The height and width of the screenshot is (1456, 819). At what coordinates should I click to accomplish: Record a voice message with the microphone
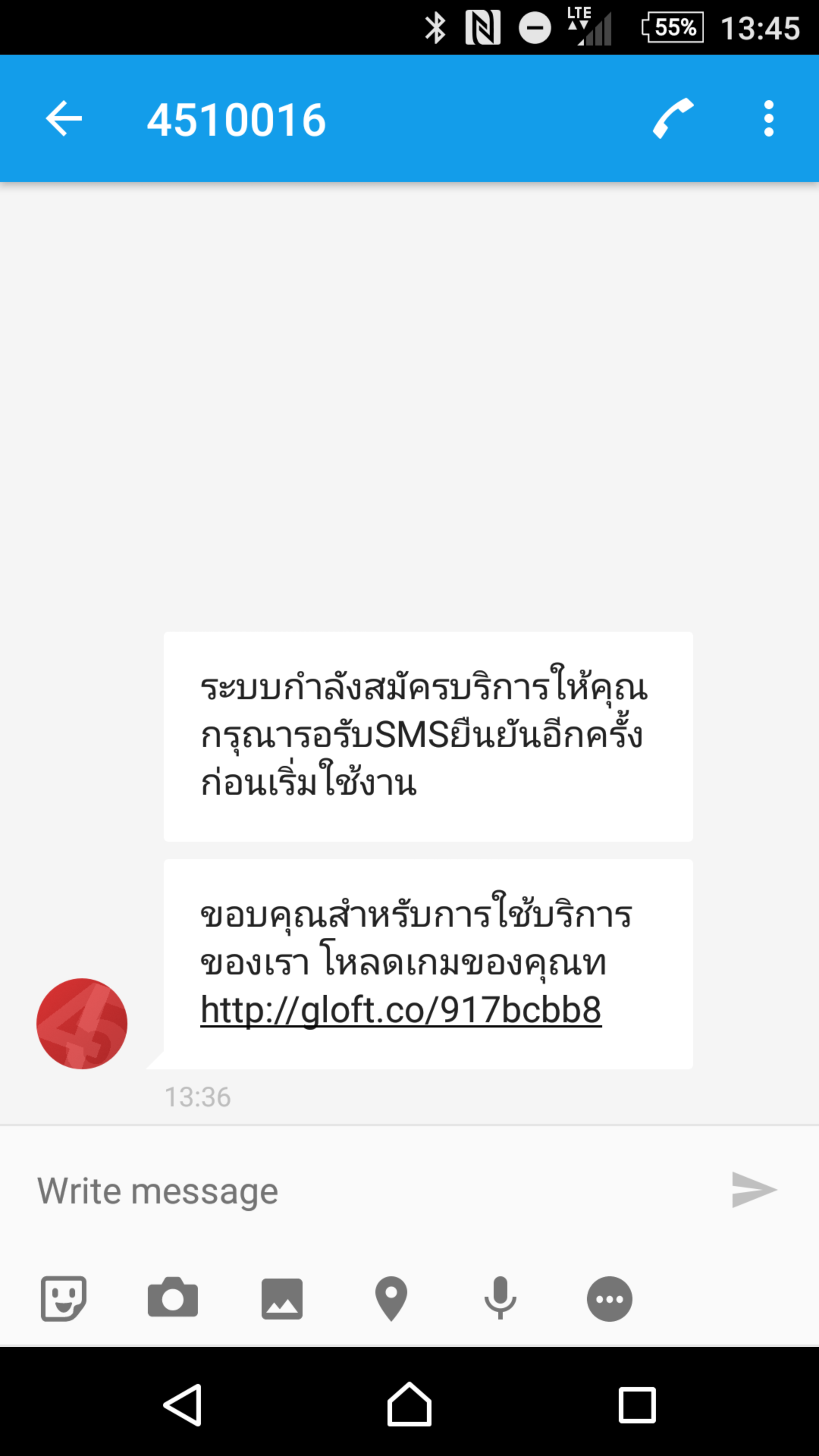500,1298
